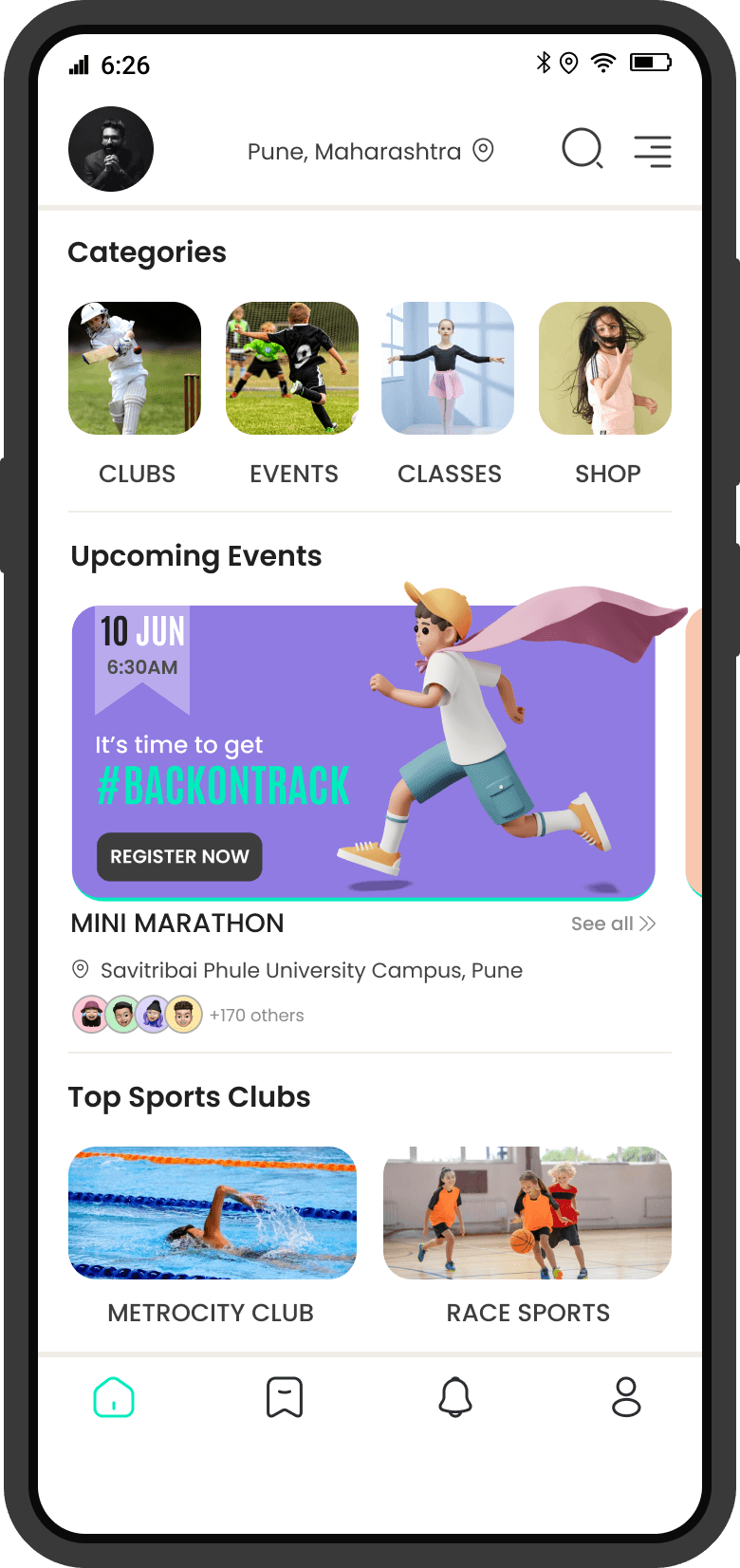Switch to the bookmarks tab
The width and height of the screenshot is (740, 1568).
coord(285,1397)
